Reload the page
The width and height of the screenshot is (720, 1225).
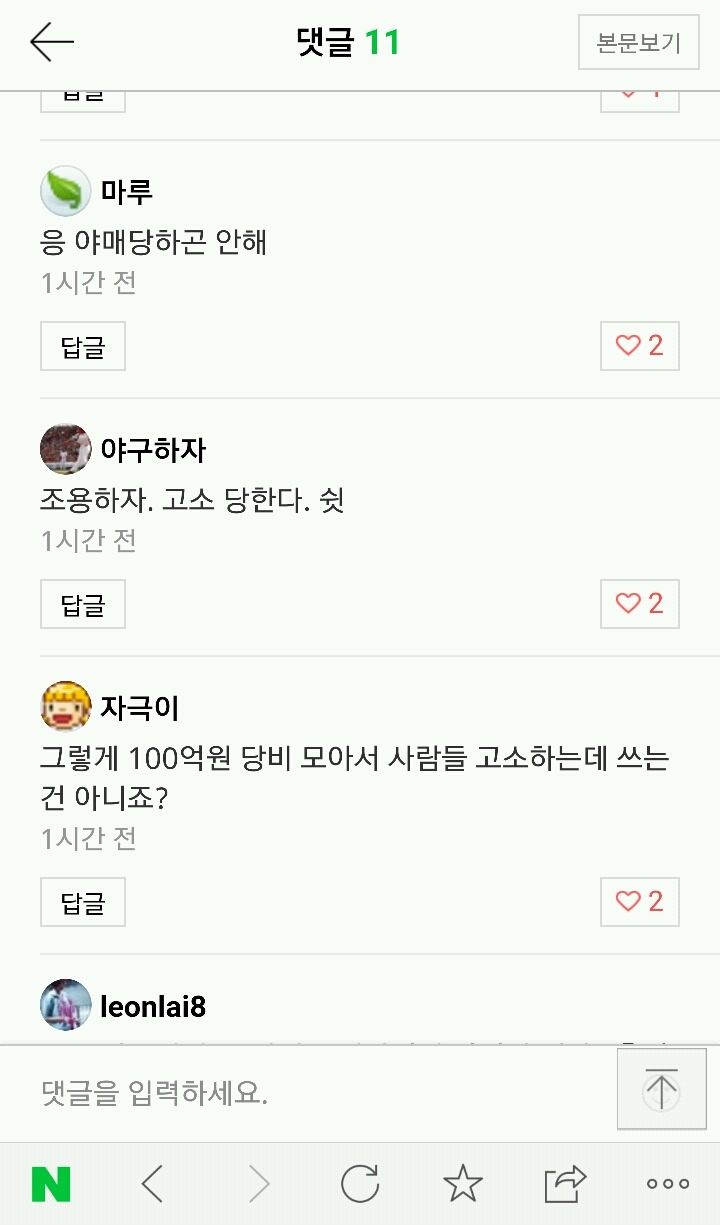pyautogui.click(x=360, y=1185)
